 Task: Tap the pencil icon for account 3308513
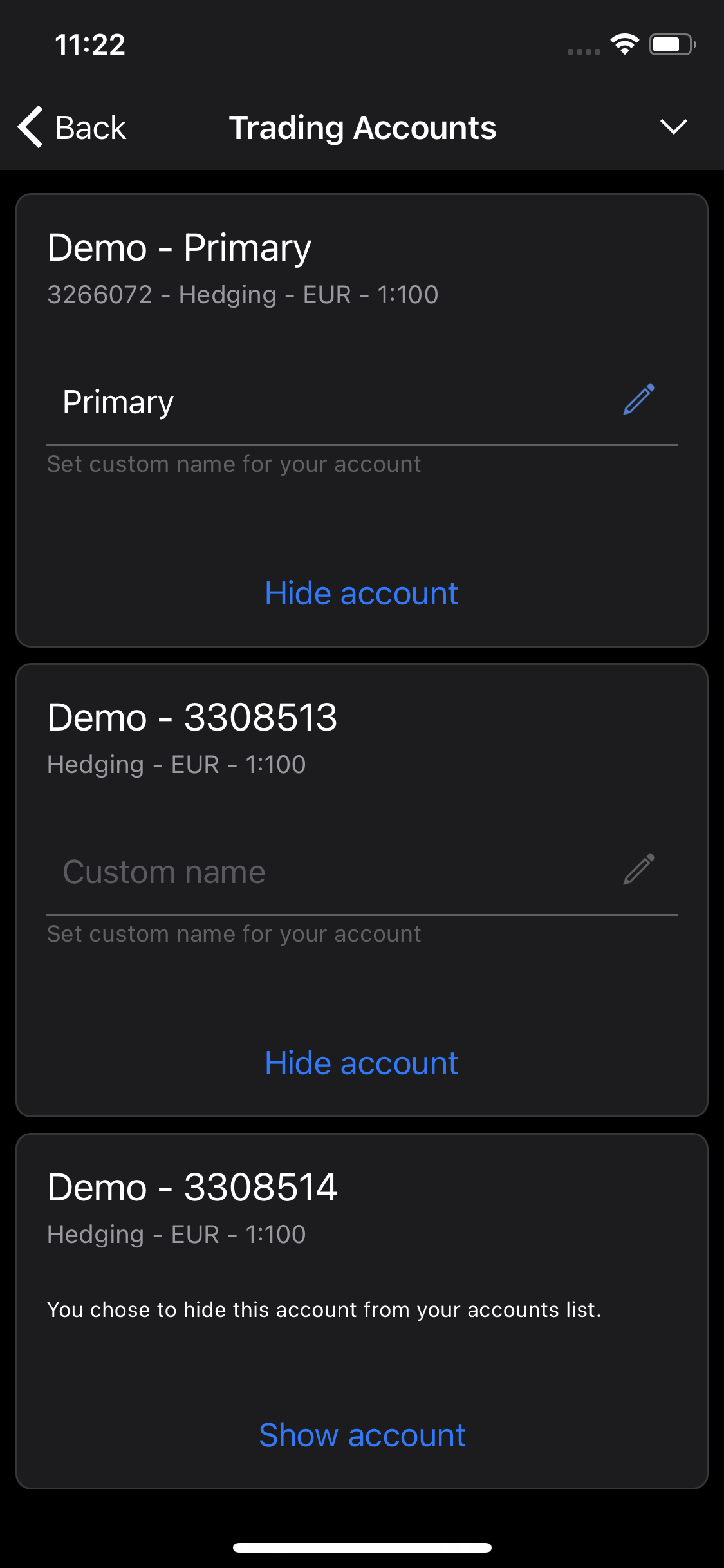639,870
